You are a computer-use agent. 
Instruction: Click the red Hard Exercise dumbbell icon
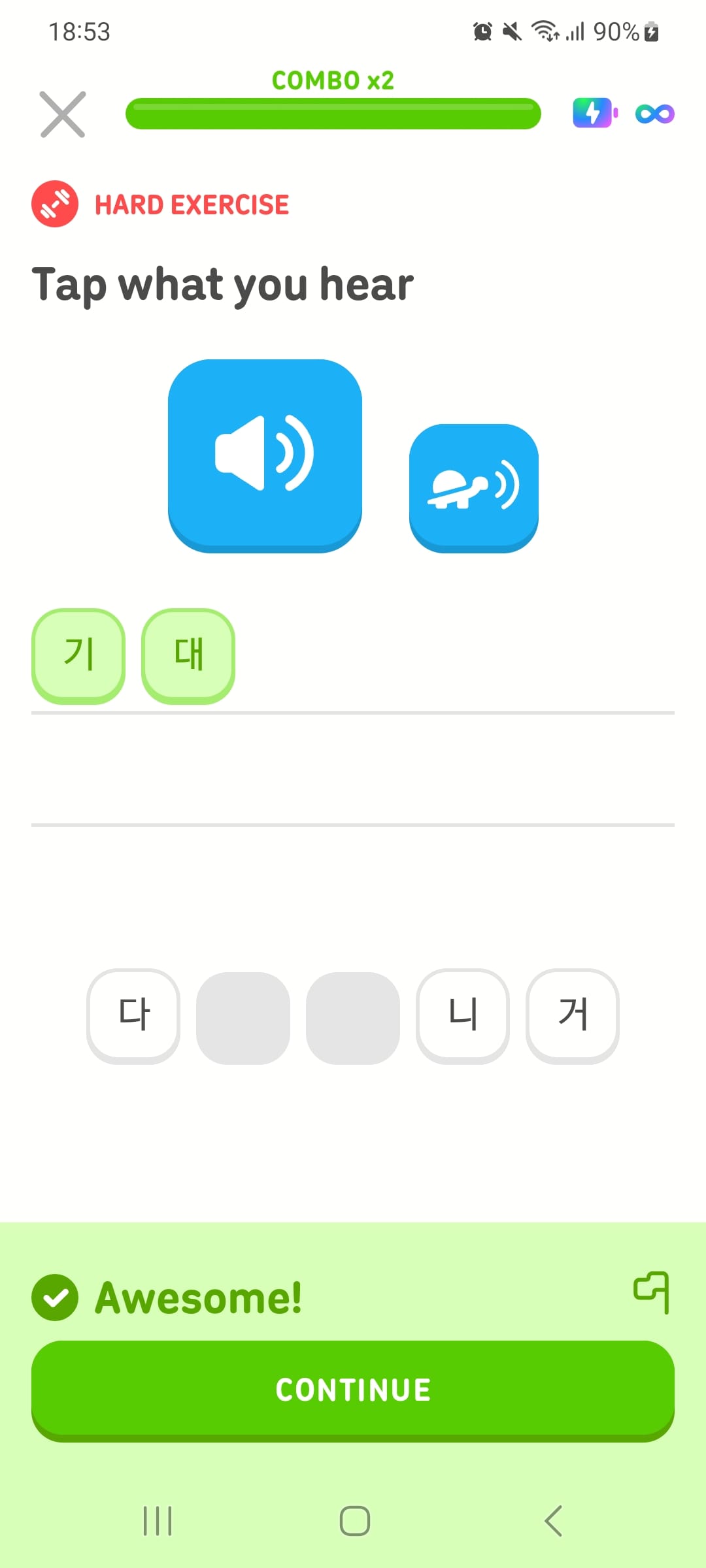(x=55, y=203)
